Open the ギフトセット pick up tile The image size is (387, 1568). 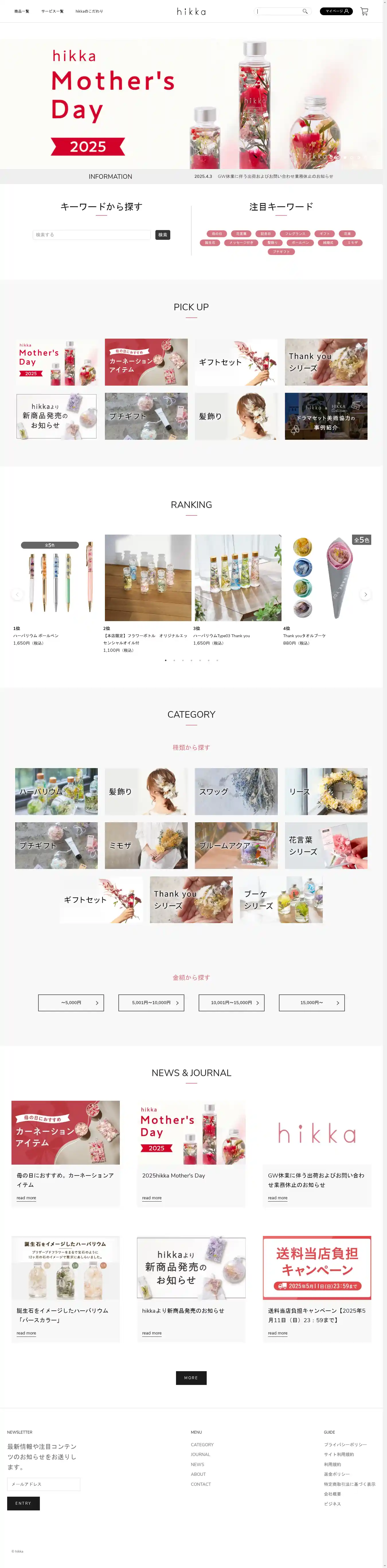pyautogui.click(x=236, y=362)
